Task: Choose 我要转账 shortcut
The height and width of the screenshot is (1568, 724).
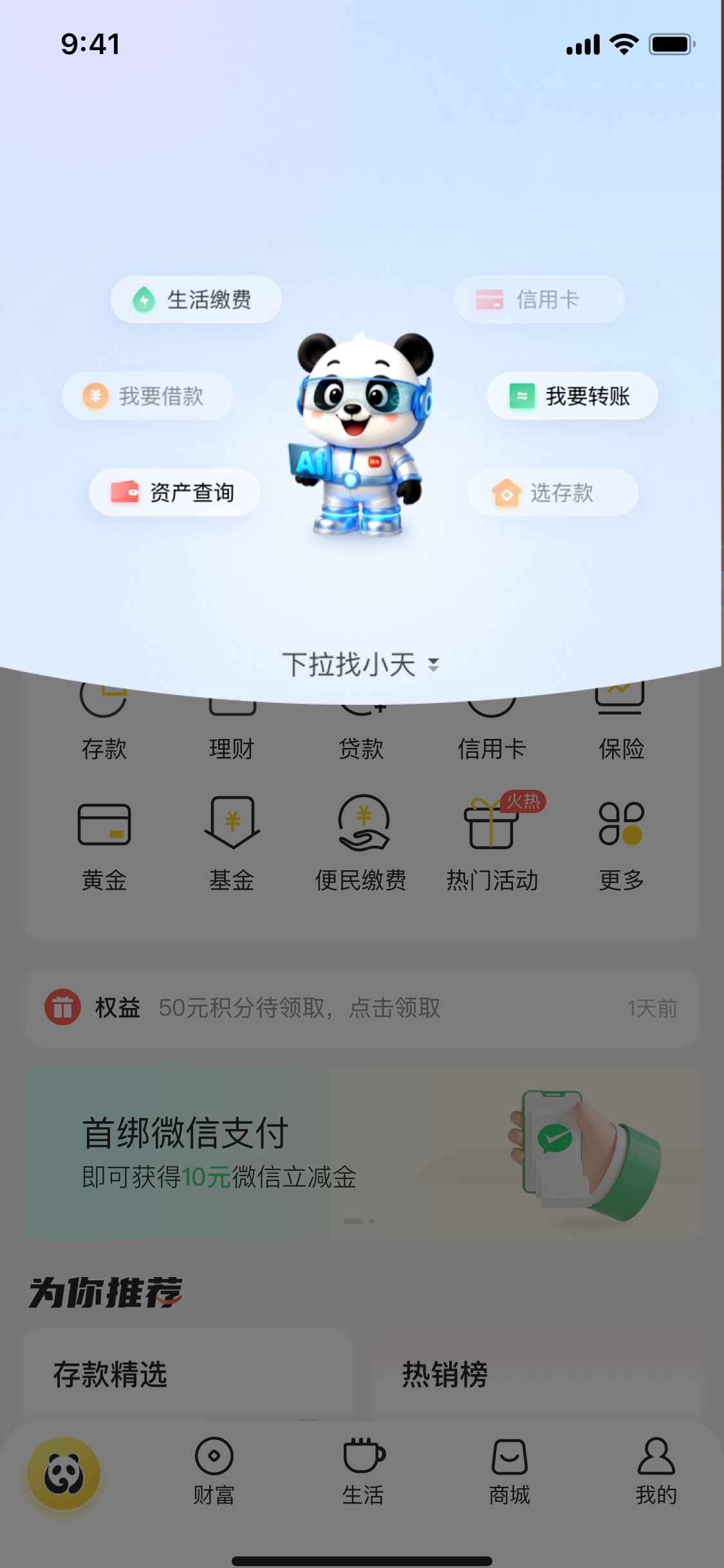Action: coord(572,396)
